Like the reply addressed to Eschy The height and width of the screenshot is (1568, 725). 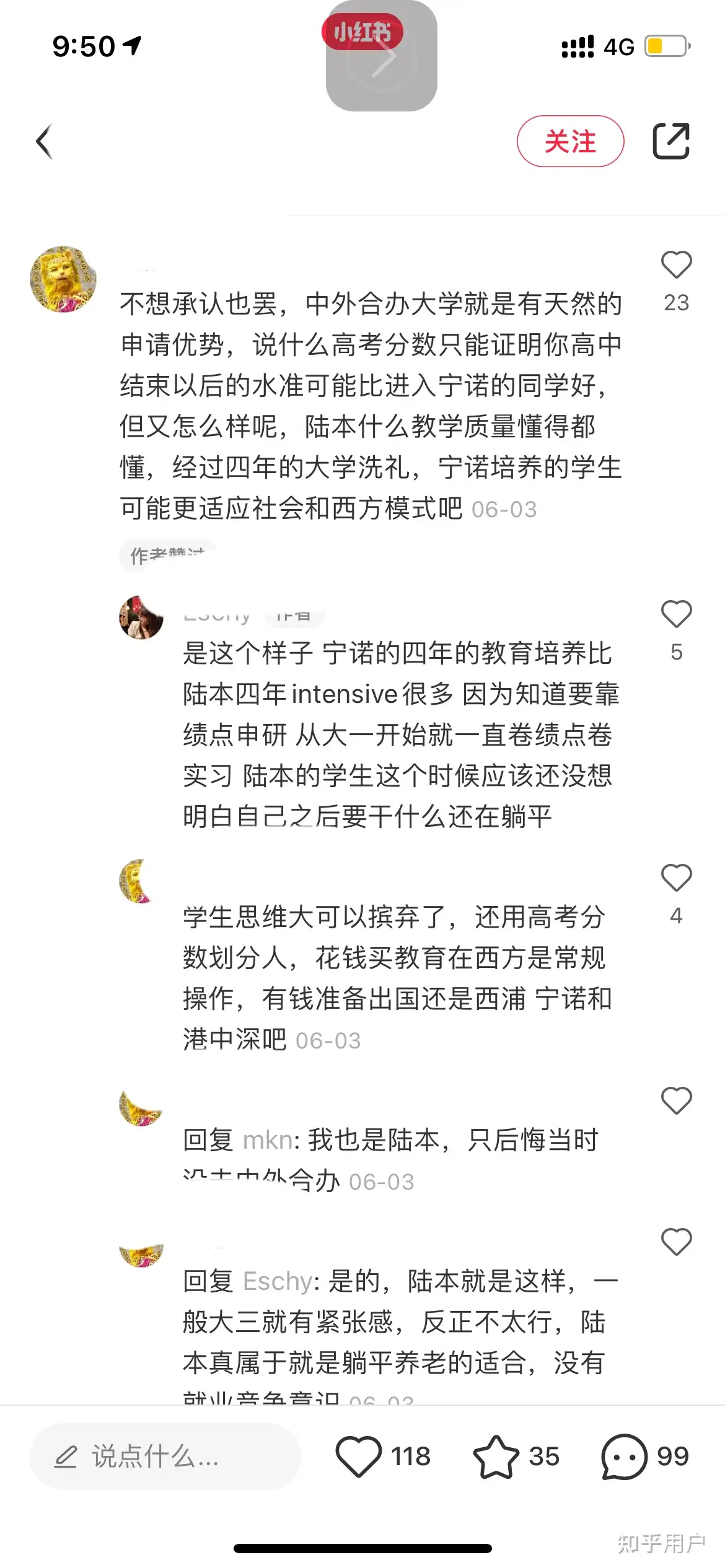click(x=676, y=1242)
